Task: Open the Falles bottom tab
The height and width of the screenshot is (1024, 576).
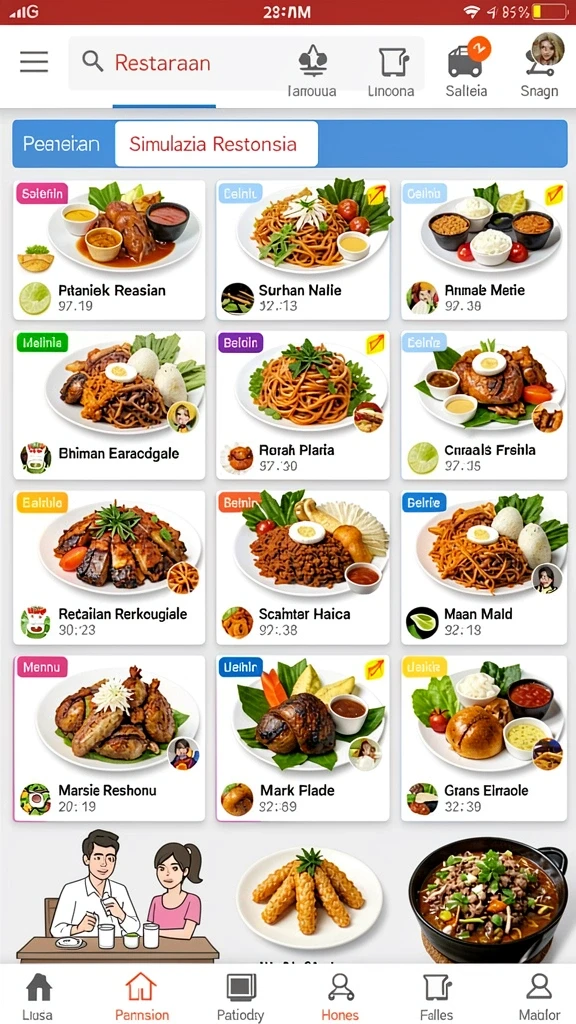Action: click(x=436, y=996)
